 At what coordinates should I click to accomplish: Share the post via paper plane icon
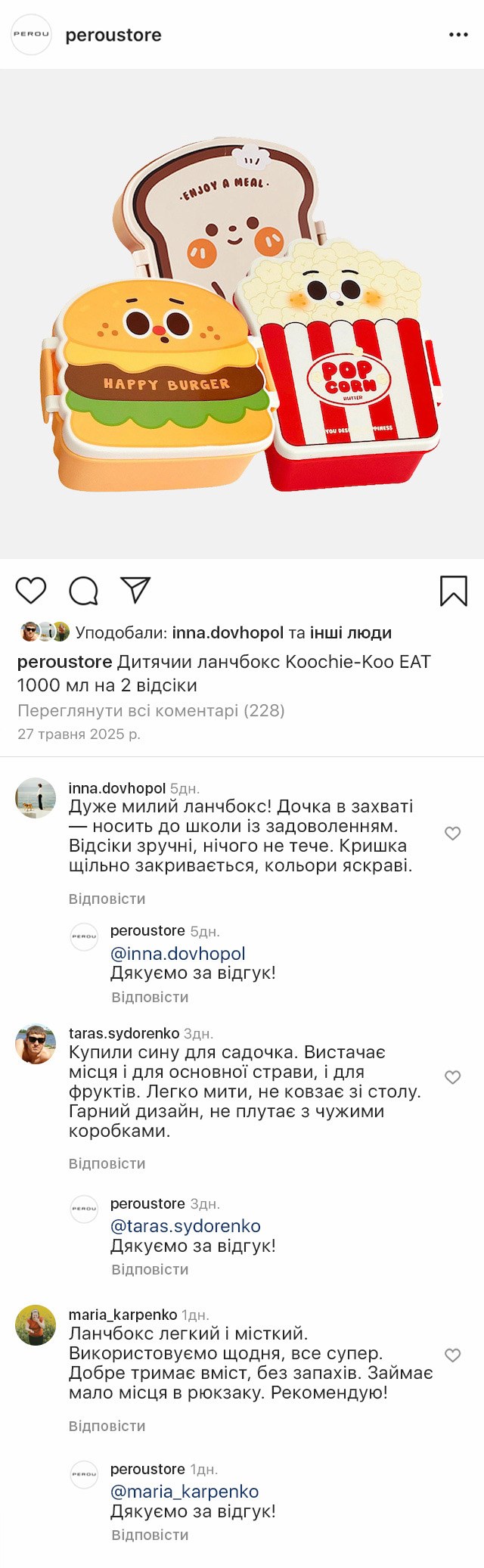136,590
